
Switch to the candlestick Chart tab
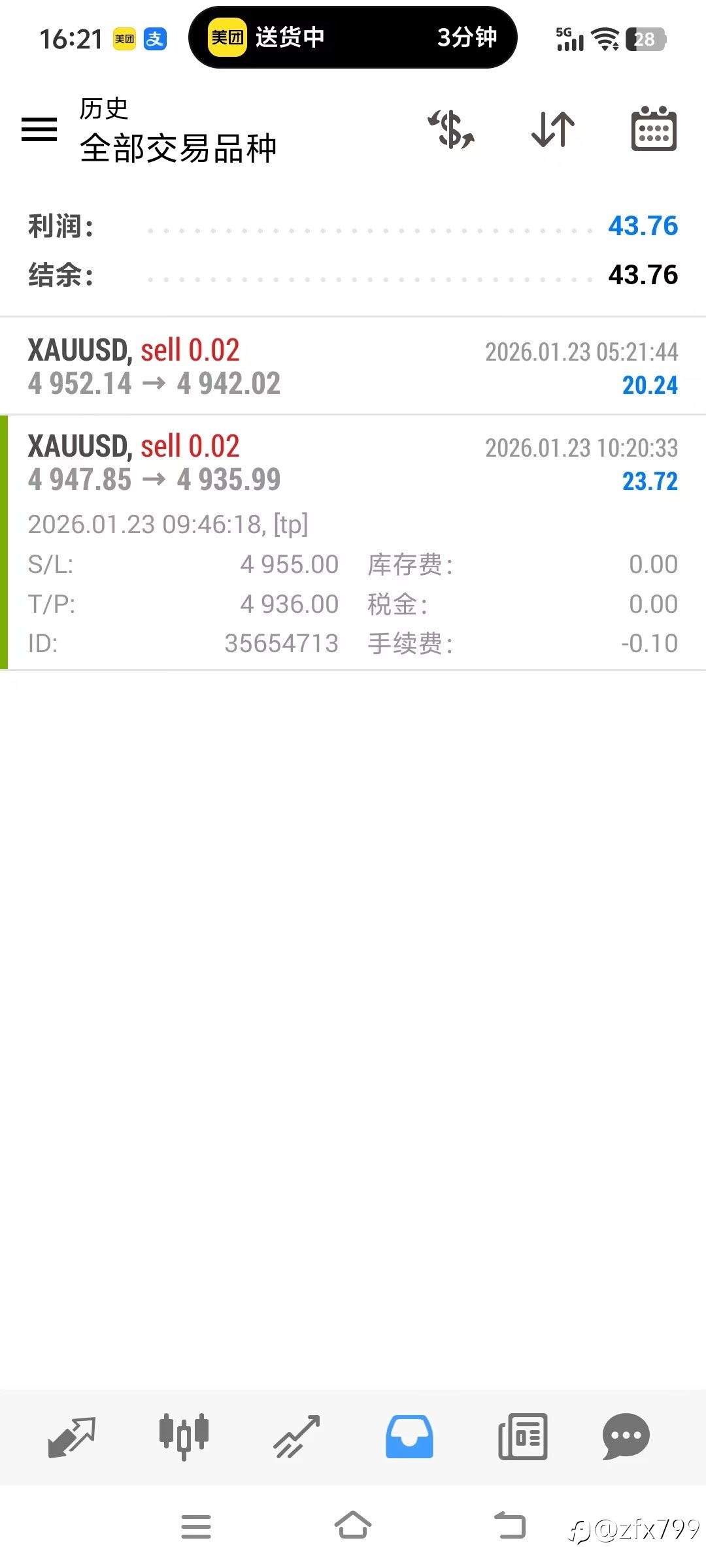pyautogui.click(x=184, y=1437)
